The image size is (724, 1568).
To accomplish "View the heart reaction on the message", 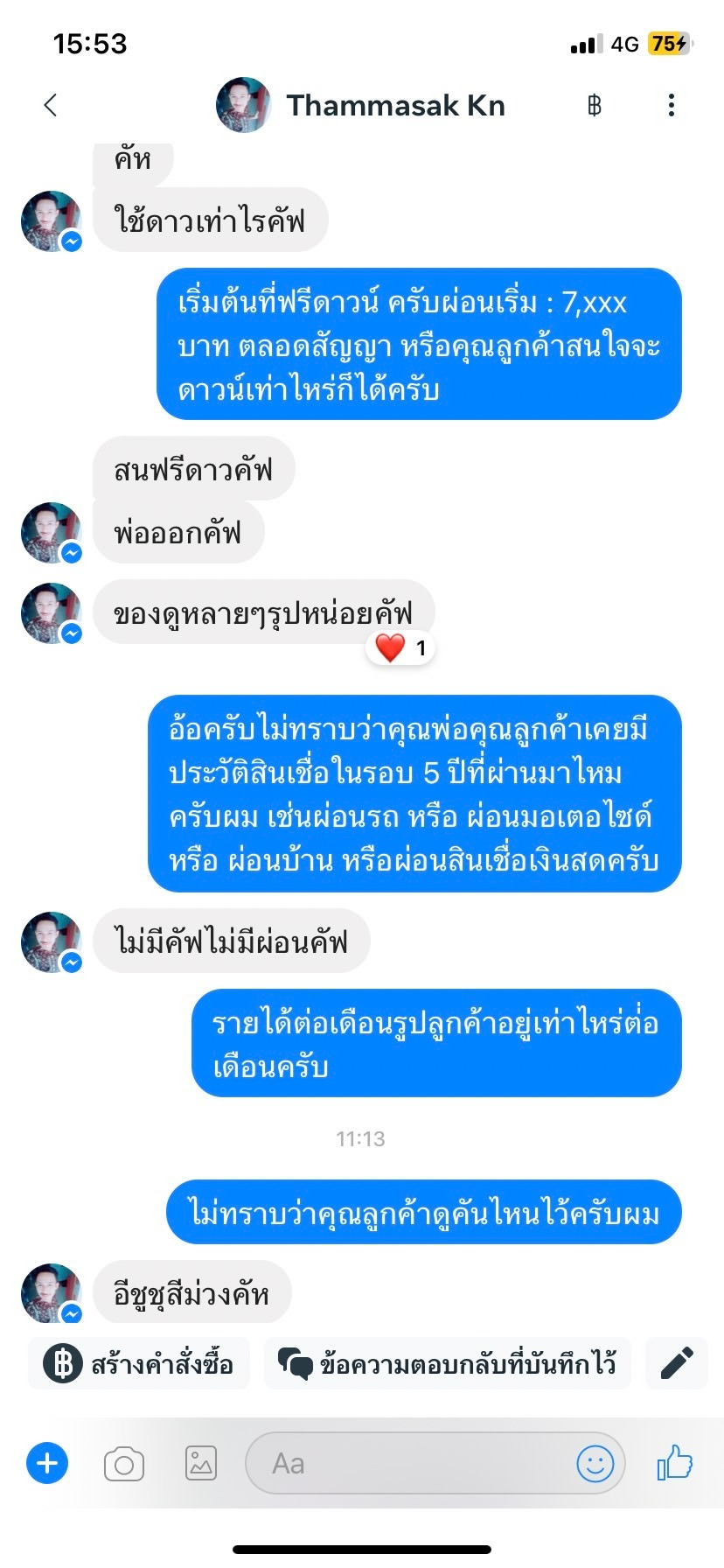I will tap(400, 648).
